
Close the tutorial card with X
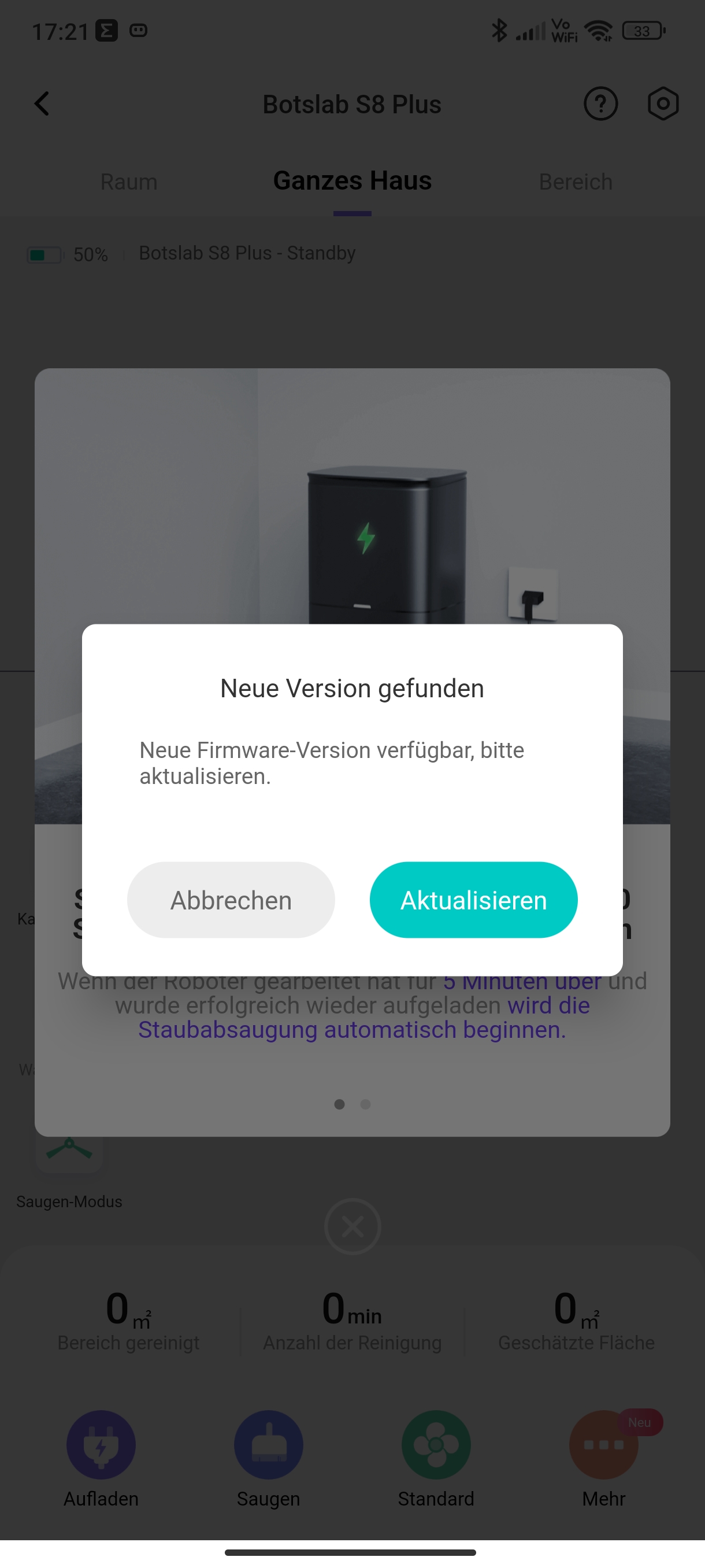coord(353,1226)
